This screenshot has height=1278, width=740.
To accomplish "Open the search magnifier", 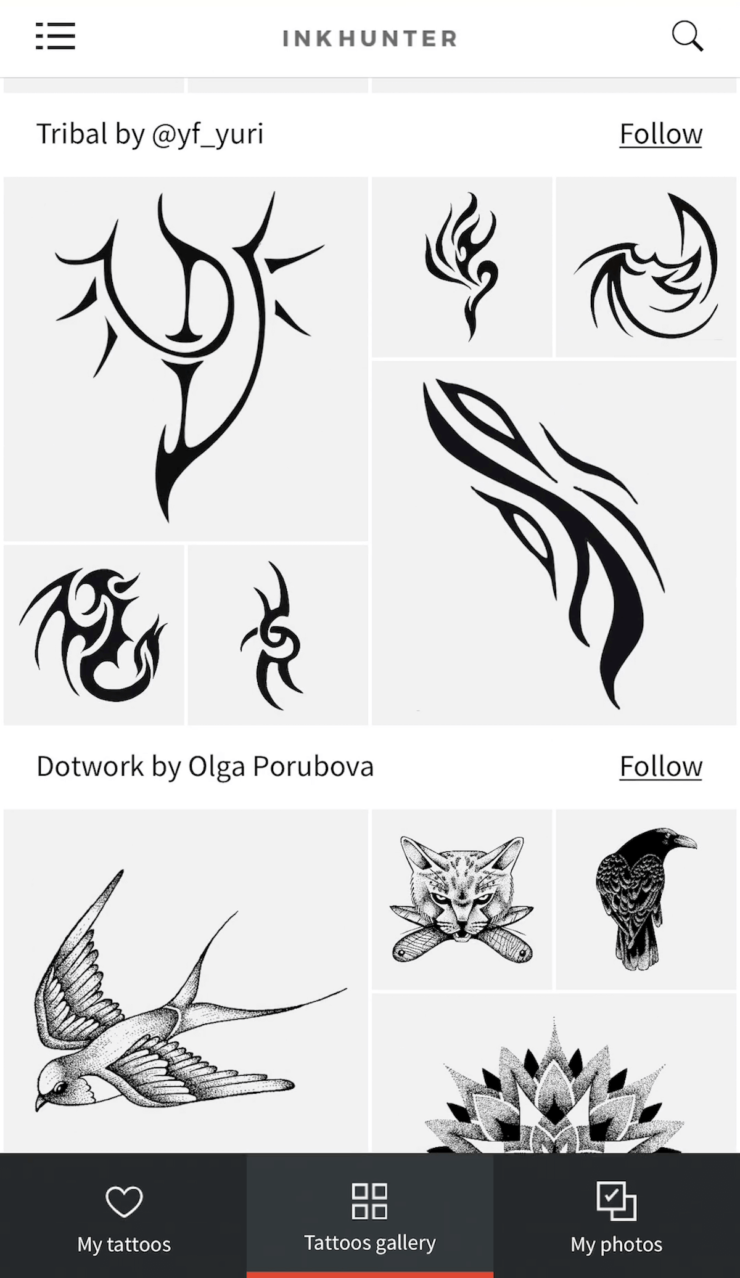I will [x=687, y=36].
